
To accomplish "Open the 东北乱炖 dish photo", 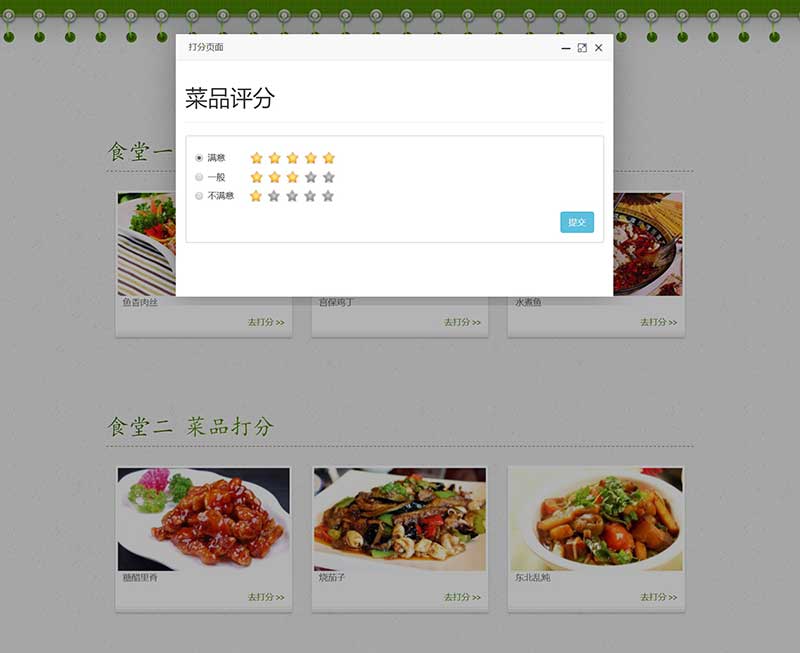I will pyautogui.click(x=596, y=519).
